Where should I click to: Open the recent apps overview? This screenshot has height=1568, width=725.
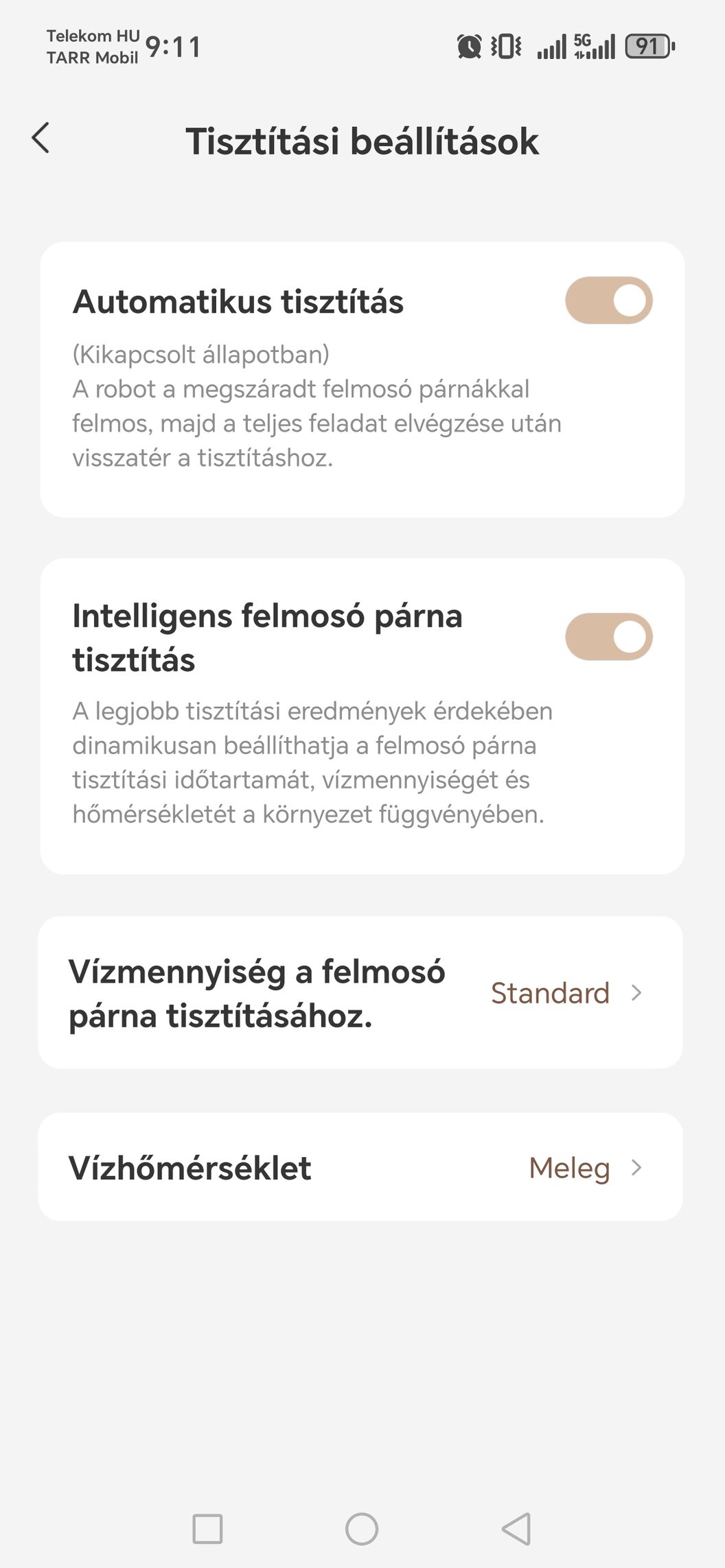(207, 1529)
